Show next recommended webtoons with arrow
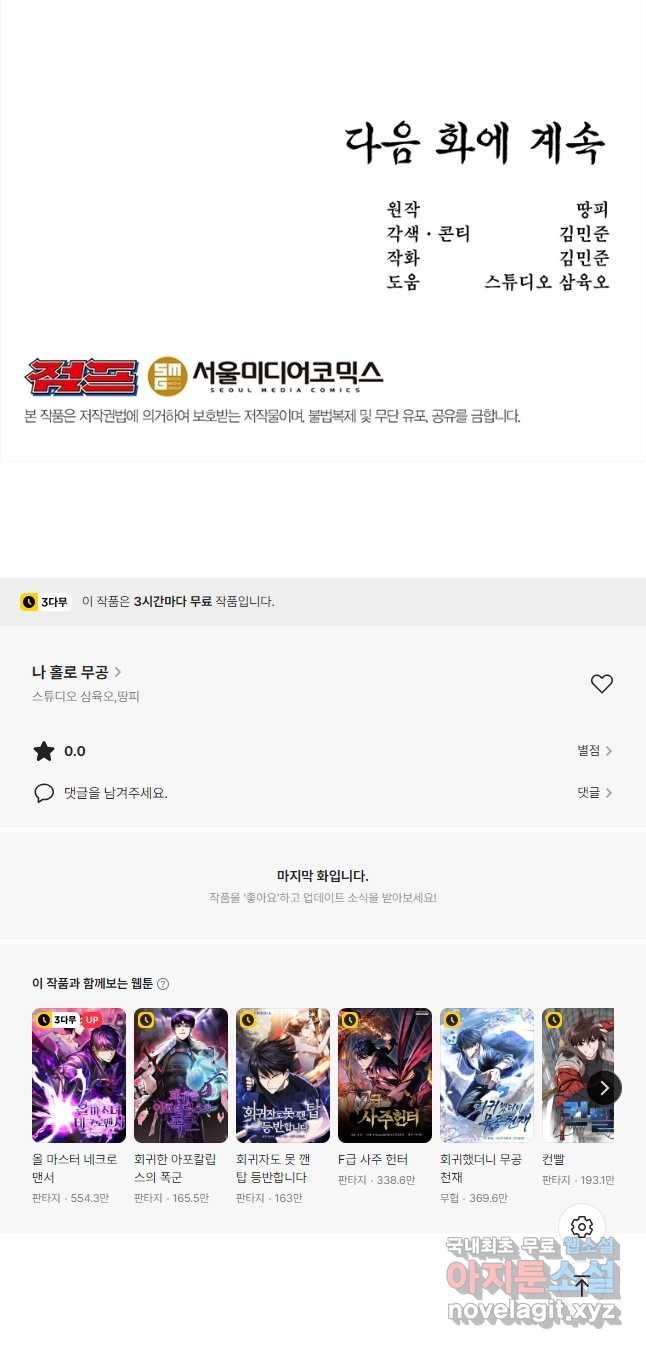The image size is (646, 1349). coord(603,1088)
